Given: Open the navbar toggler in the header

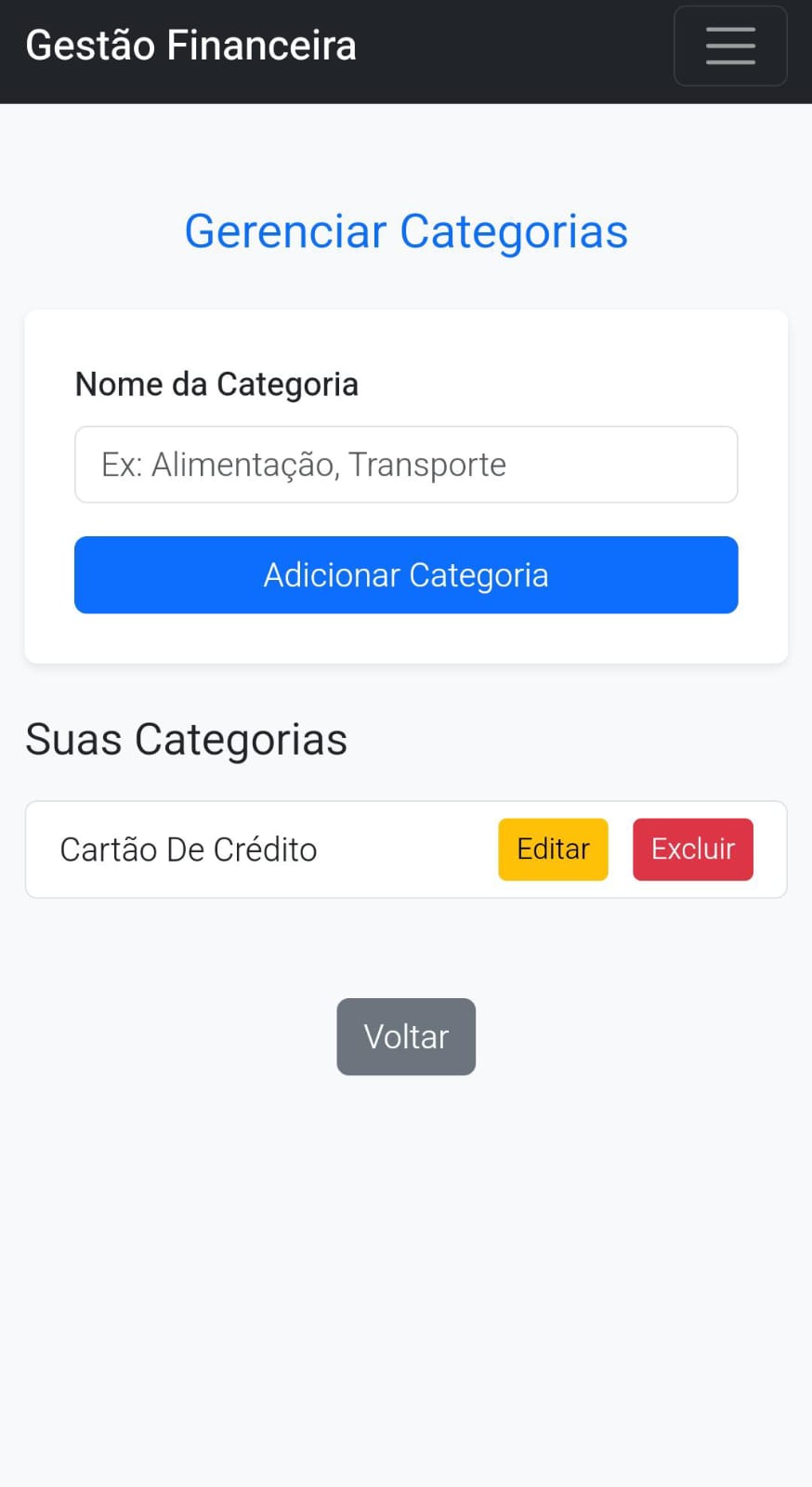Looking at the screenshot, I should pyautogui.click(x=730, y=46).
